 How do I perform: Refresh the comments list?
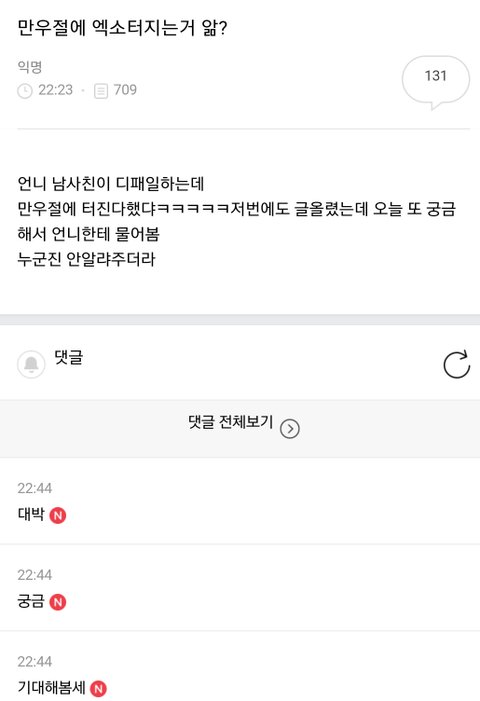pyautogui.click(x=456, y=364)
